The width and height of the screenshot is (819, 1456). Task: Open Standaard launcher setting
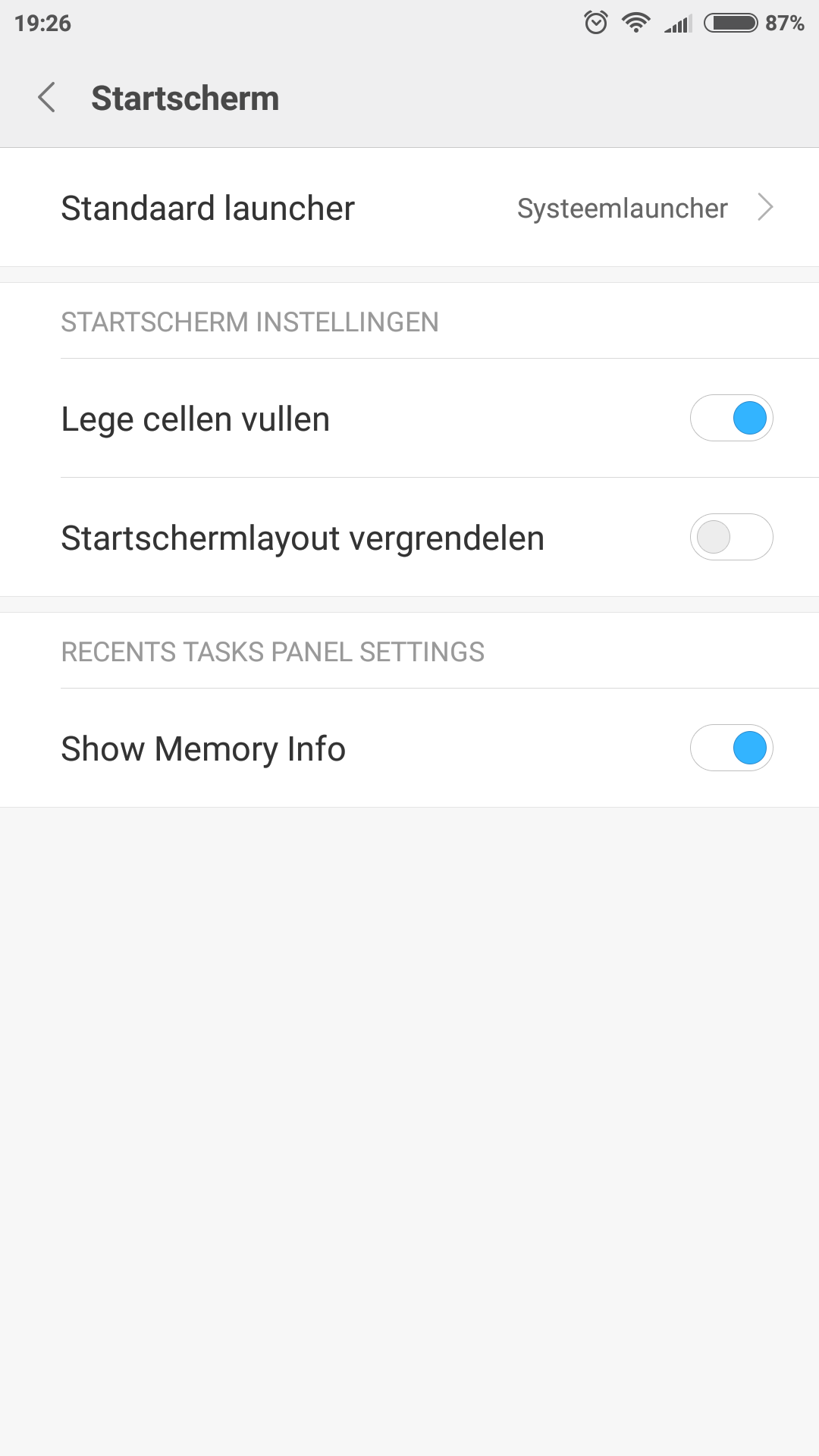coord(409,207)
